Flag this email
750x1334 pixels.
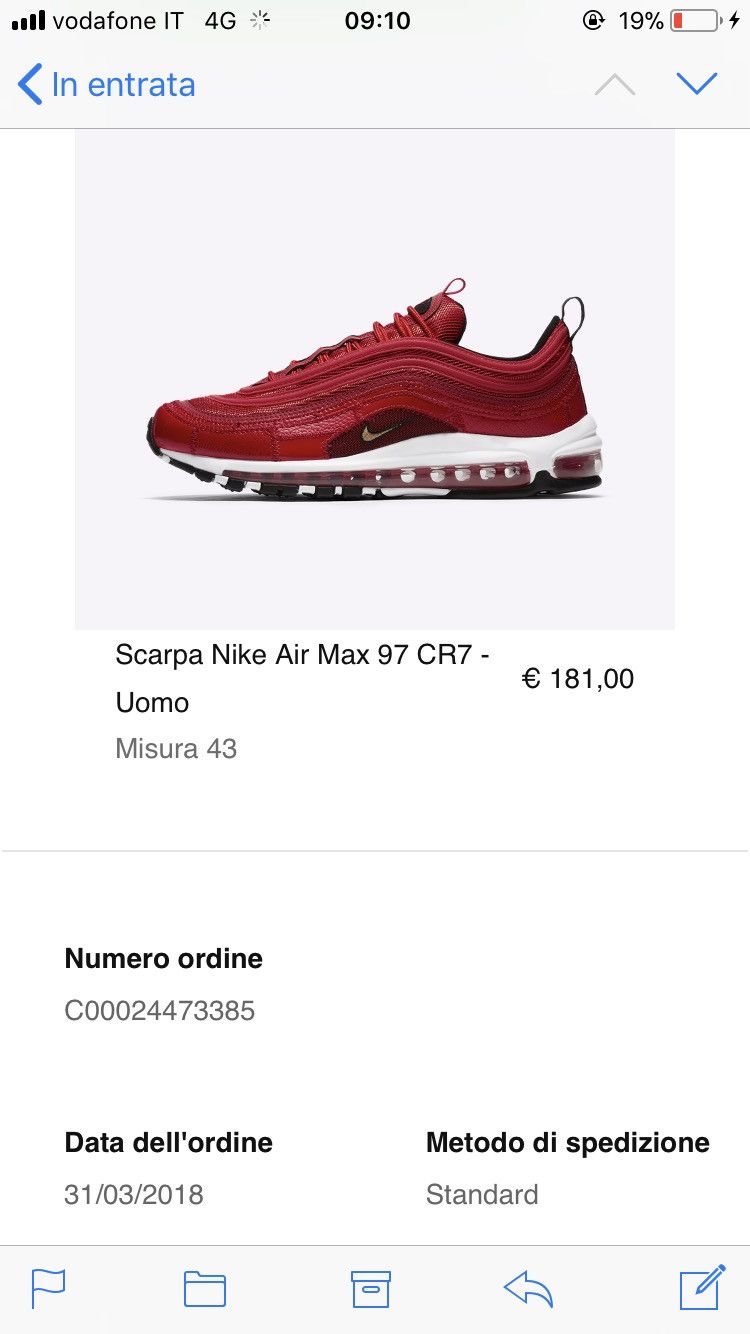(48, 1289)
